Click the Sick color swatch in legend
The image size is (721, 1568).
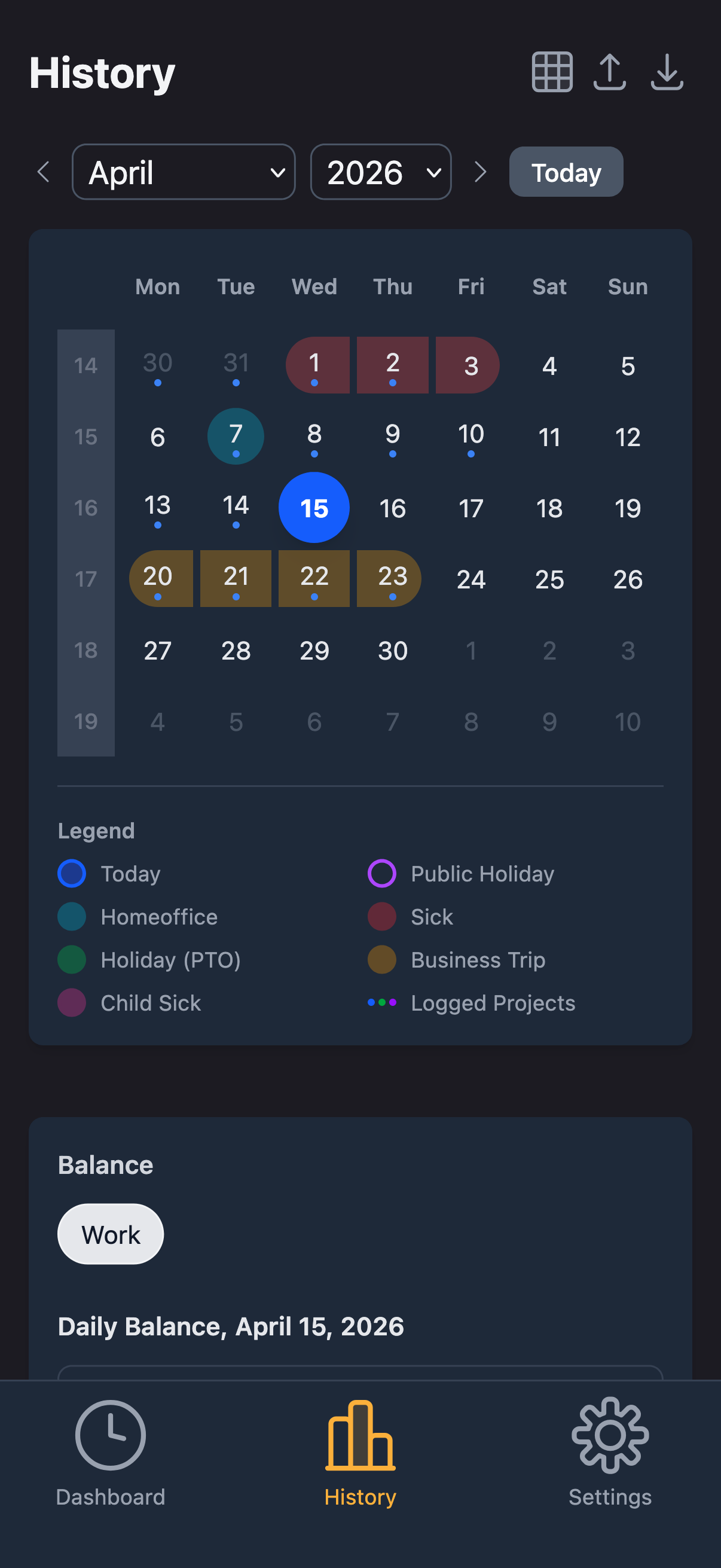click(381, 917)
